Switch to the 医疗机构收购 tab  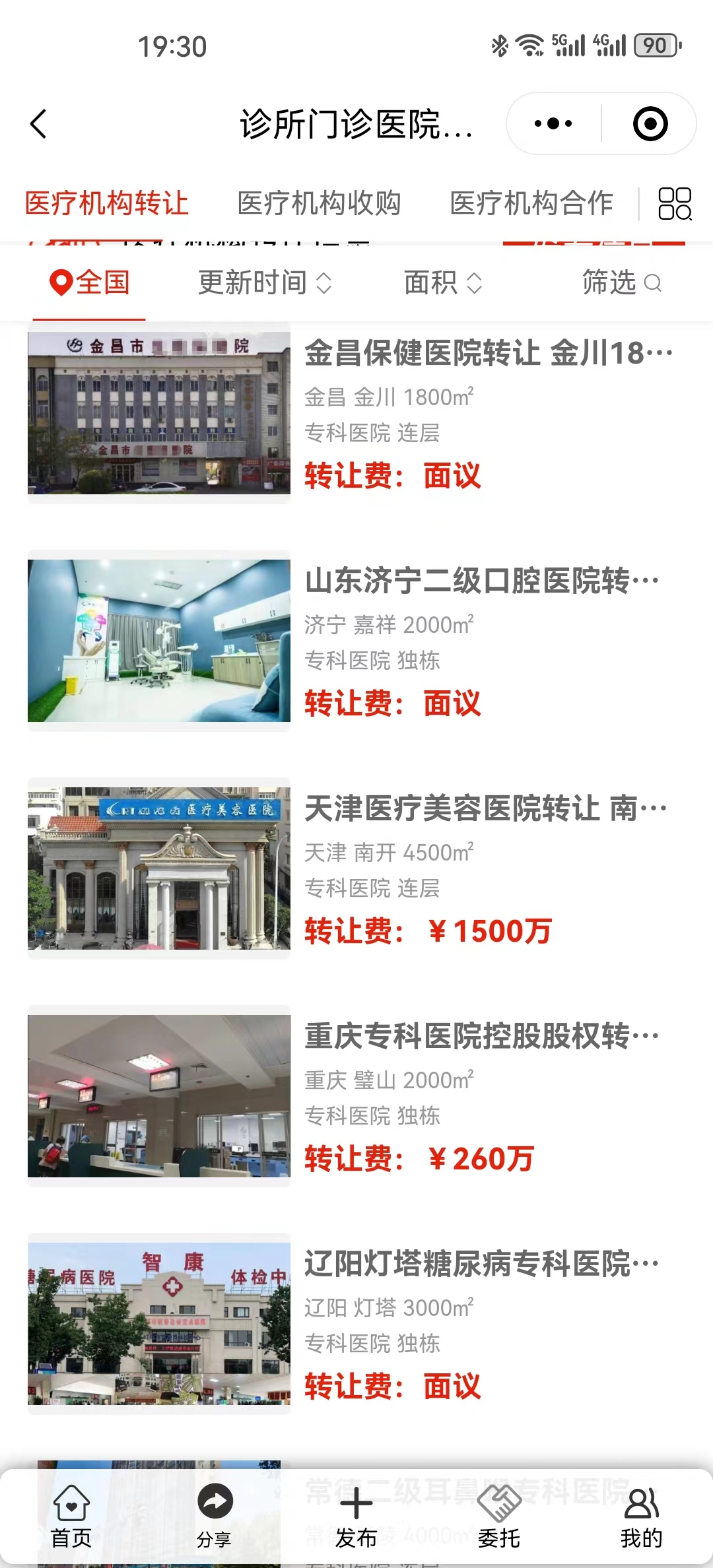[x=319, y=203]
